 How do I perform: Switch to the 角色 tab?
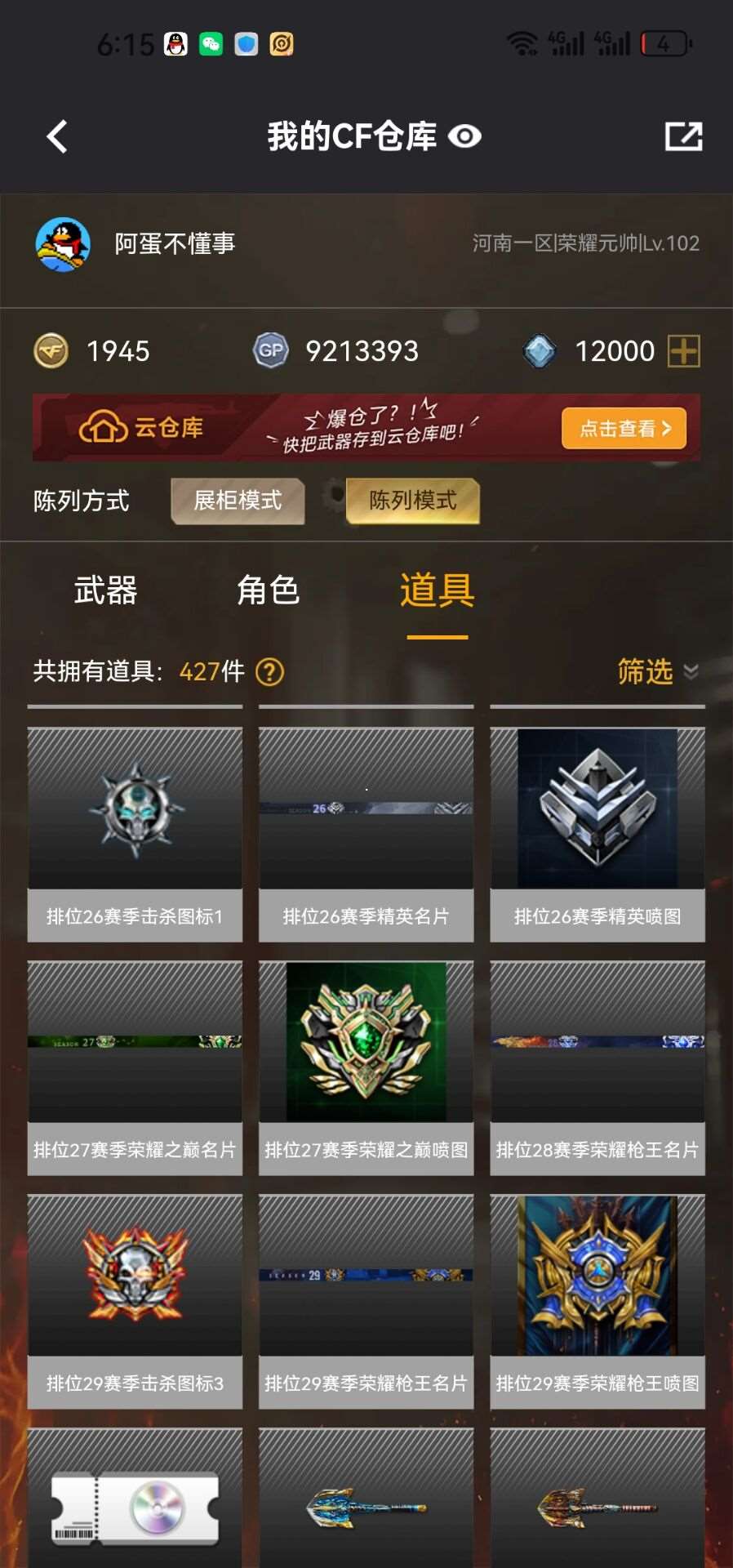268,590
